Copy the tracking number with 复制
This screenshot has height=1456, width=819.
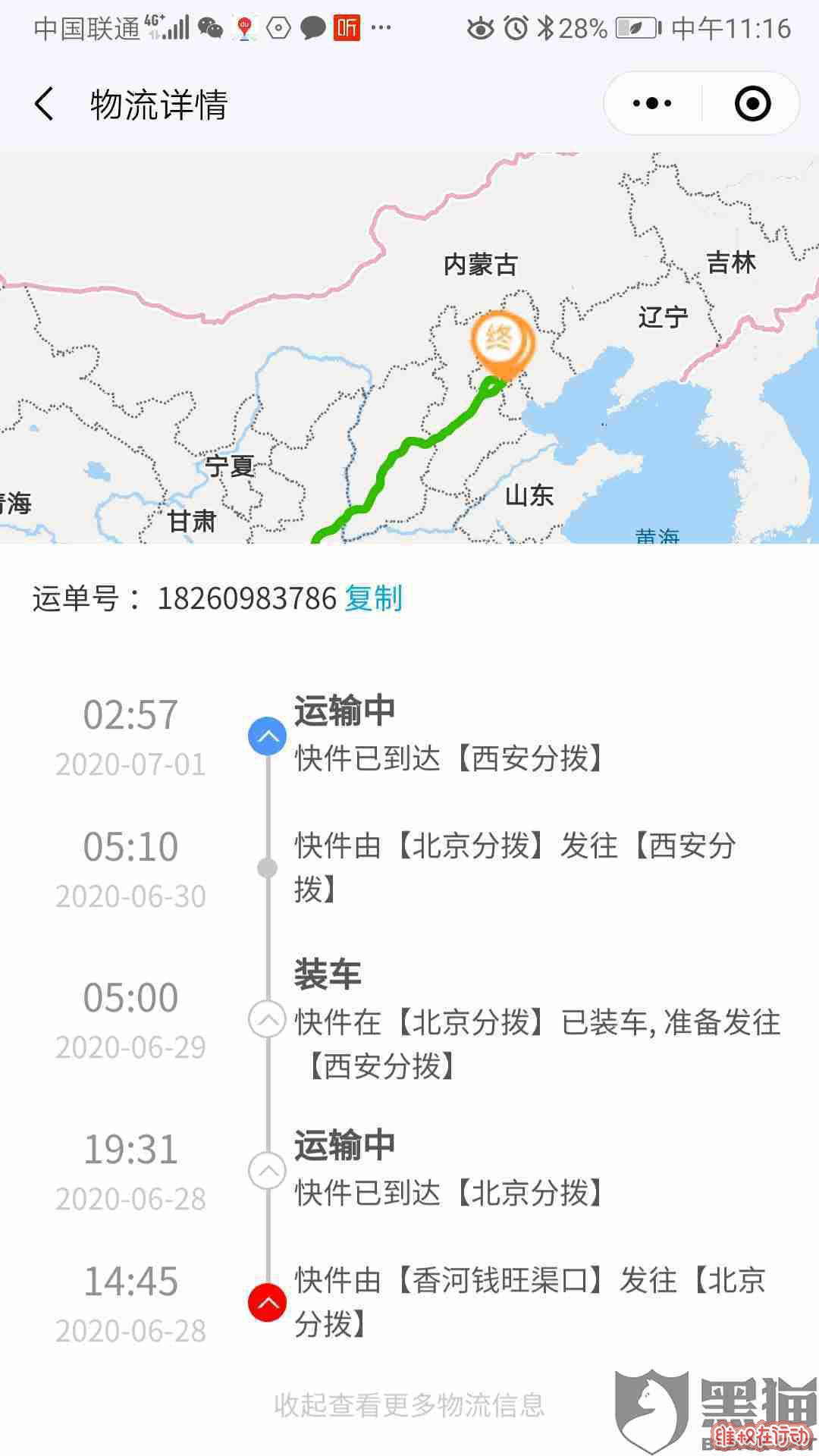pos(373,598)
